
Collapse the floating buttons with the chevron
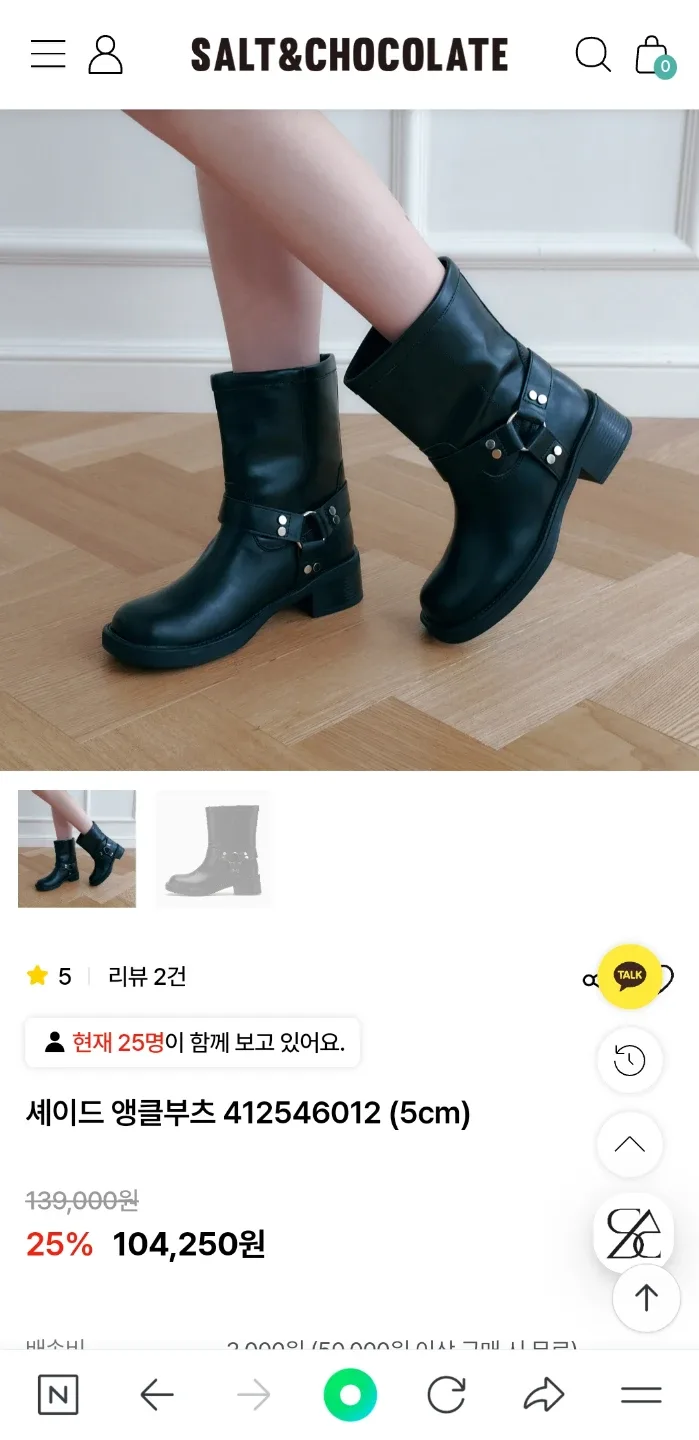pyautogui.click(x=629, y=1144)
